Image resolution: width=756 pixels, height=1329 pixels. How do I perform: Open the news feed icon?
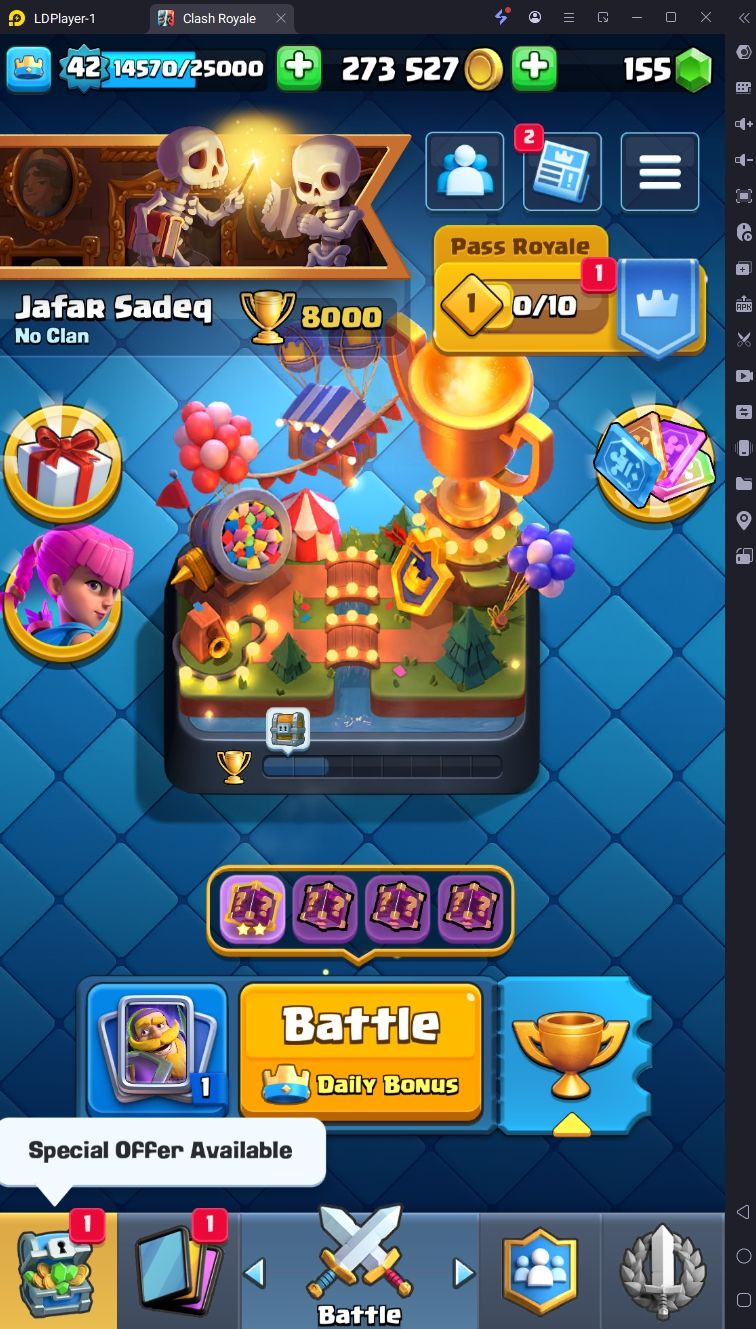[562, 171]
